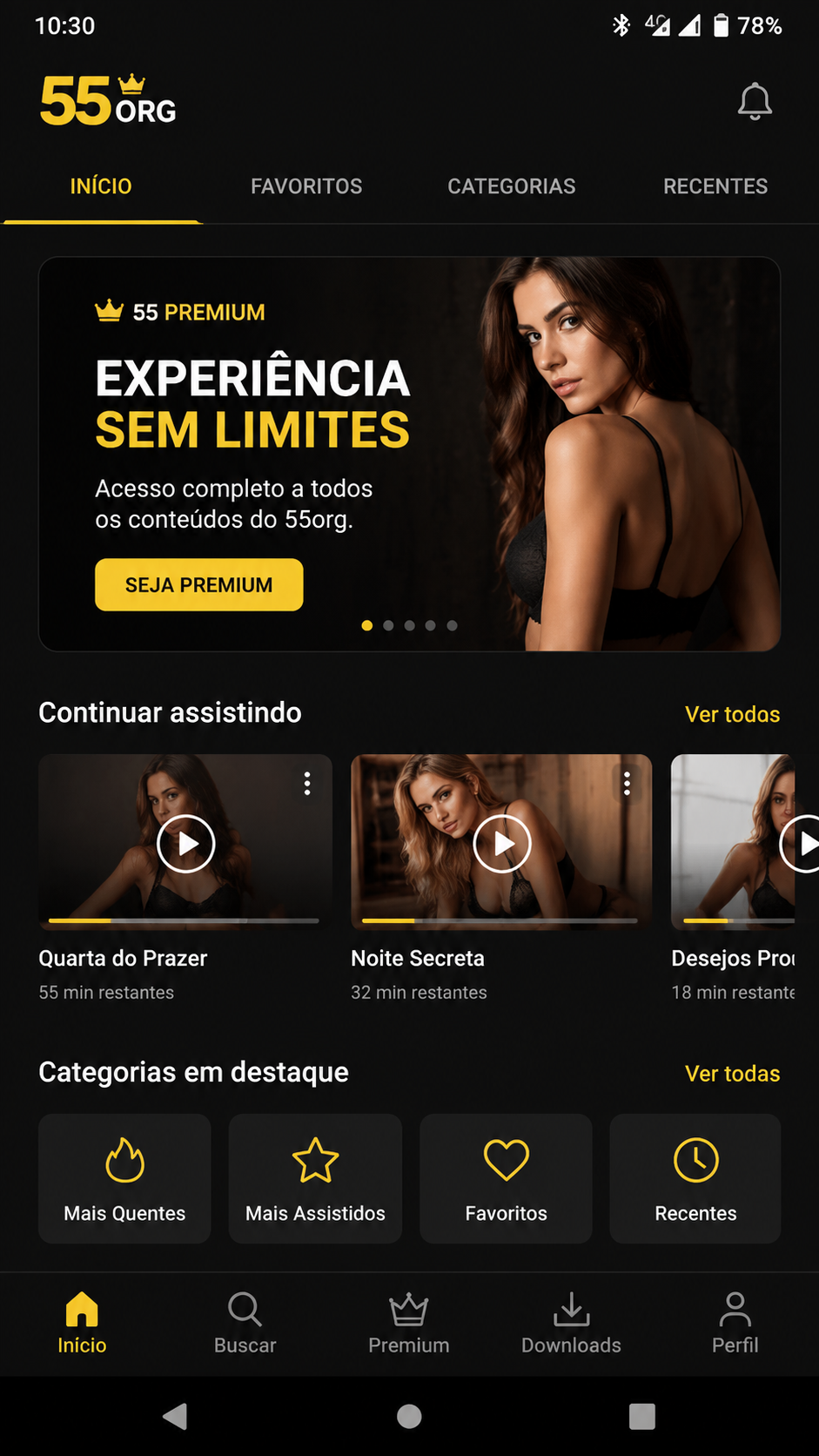
Task: Switch to the Favoritos top tab
Action: coord(306,186)
